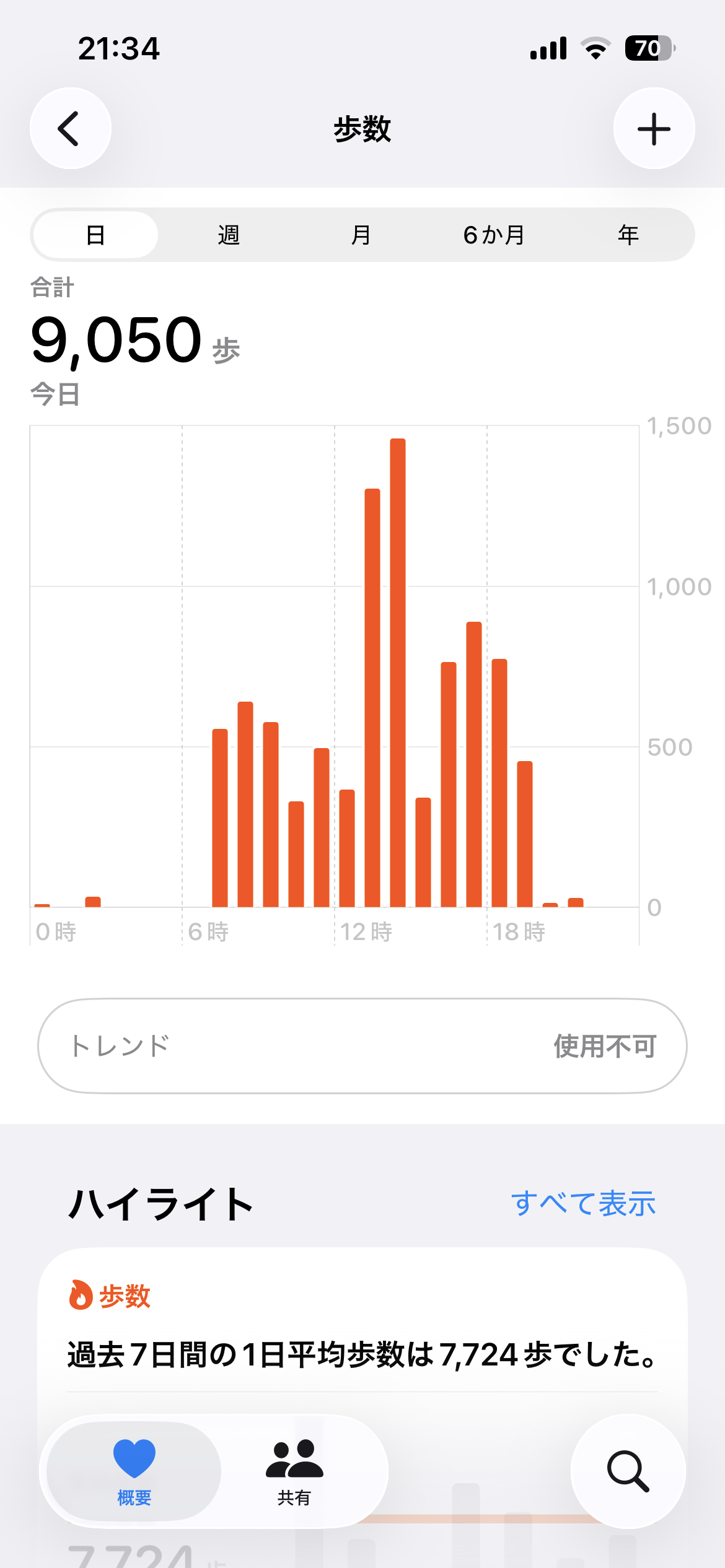Open search with the magnifier button

628,1471
